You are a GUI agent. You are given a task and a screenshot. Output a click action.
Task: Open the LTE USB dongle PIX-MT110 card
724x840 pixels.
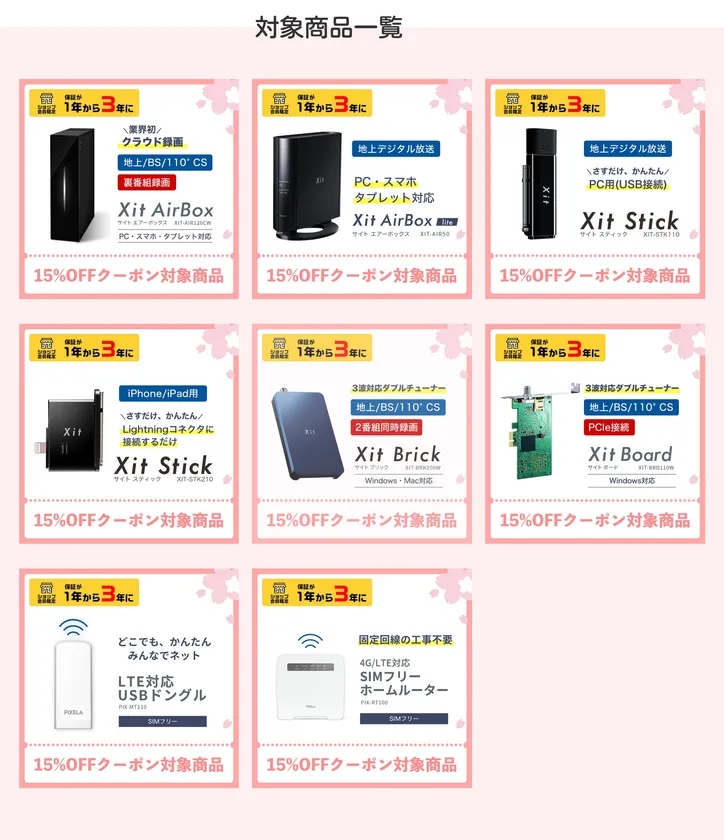point(129,677)
